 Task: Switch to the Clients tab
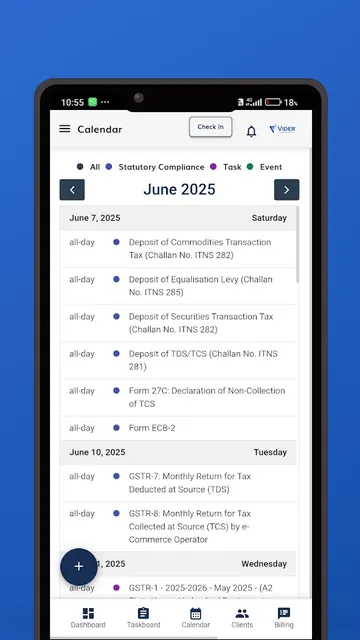[x=242, y=618]
